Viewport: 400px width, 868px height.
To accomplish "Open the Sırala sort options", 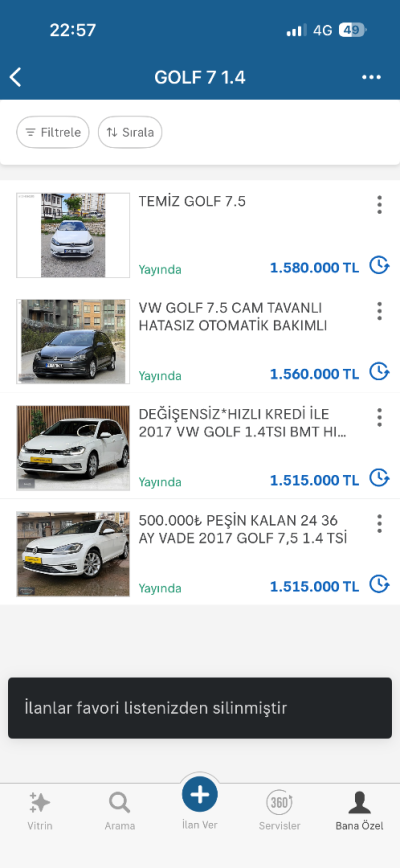I will click(130, 132).
